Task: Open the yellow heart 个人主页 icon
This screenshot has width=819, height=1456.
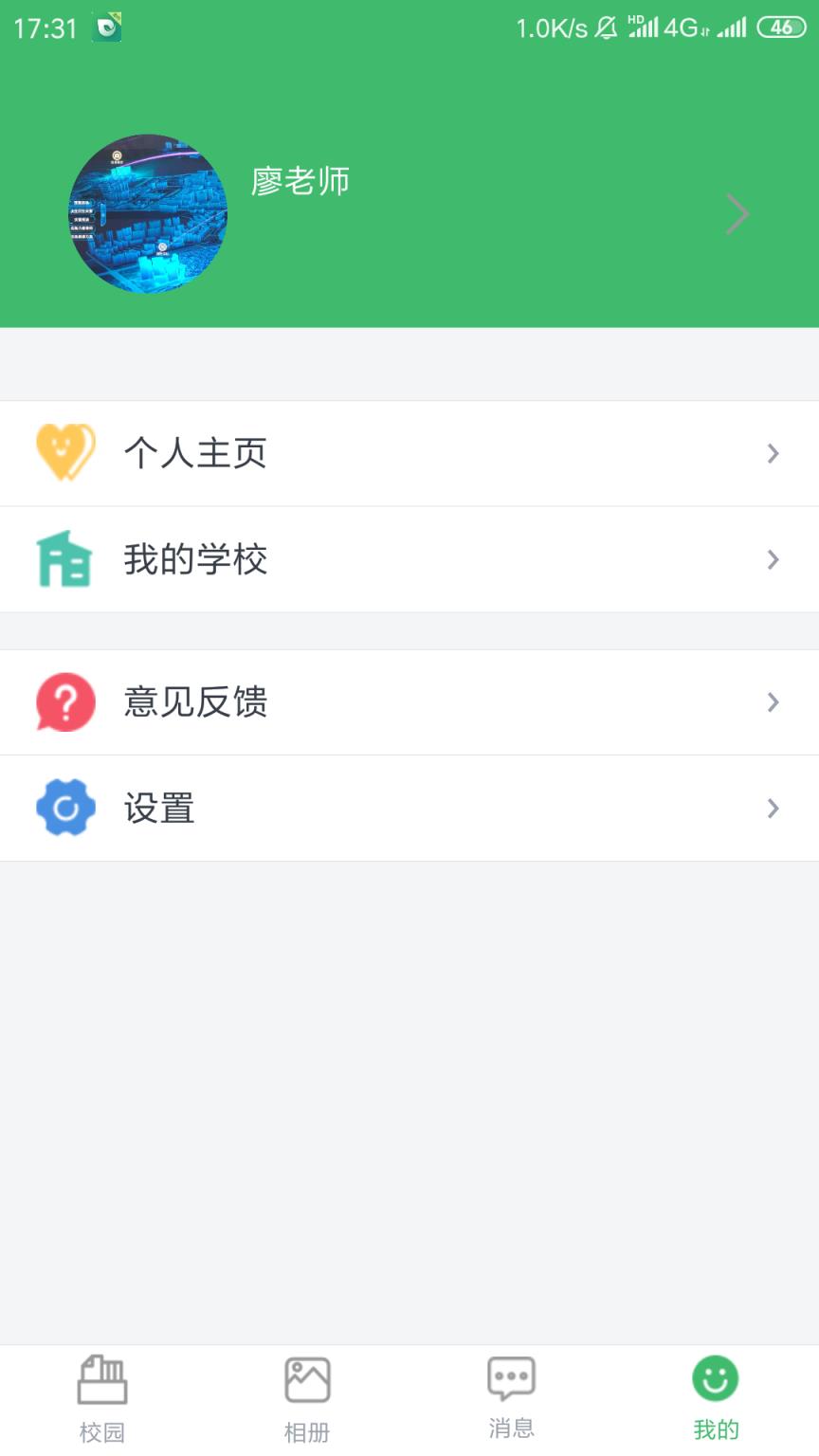Action: (x=65, y=453)
